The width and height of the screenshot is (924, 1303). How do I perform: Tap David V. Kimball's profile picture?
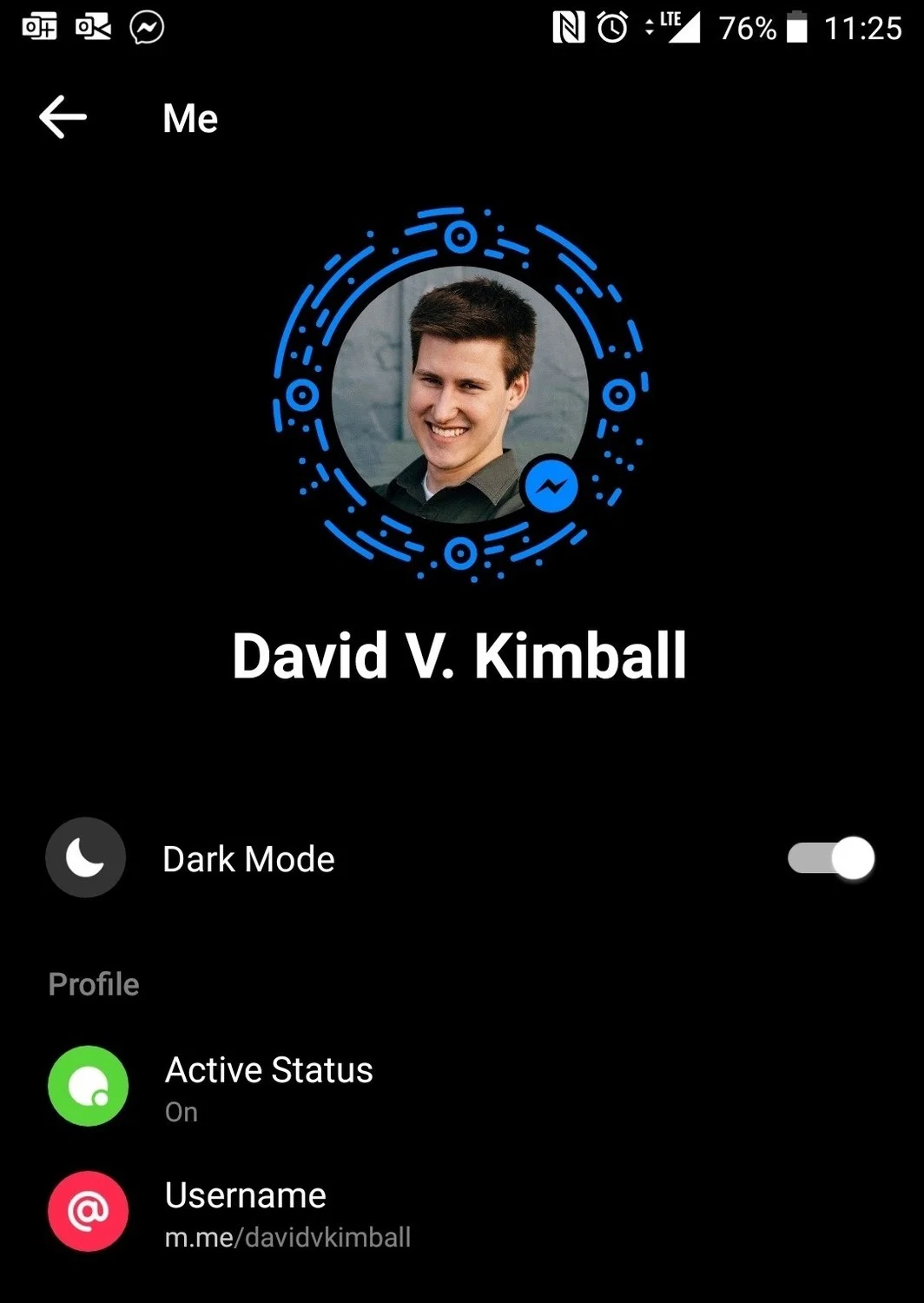[460, 394]
